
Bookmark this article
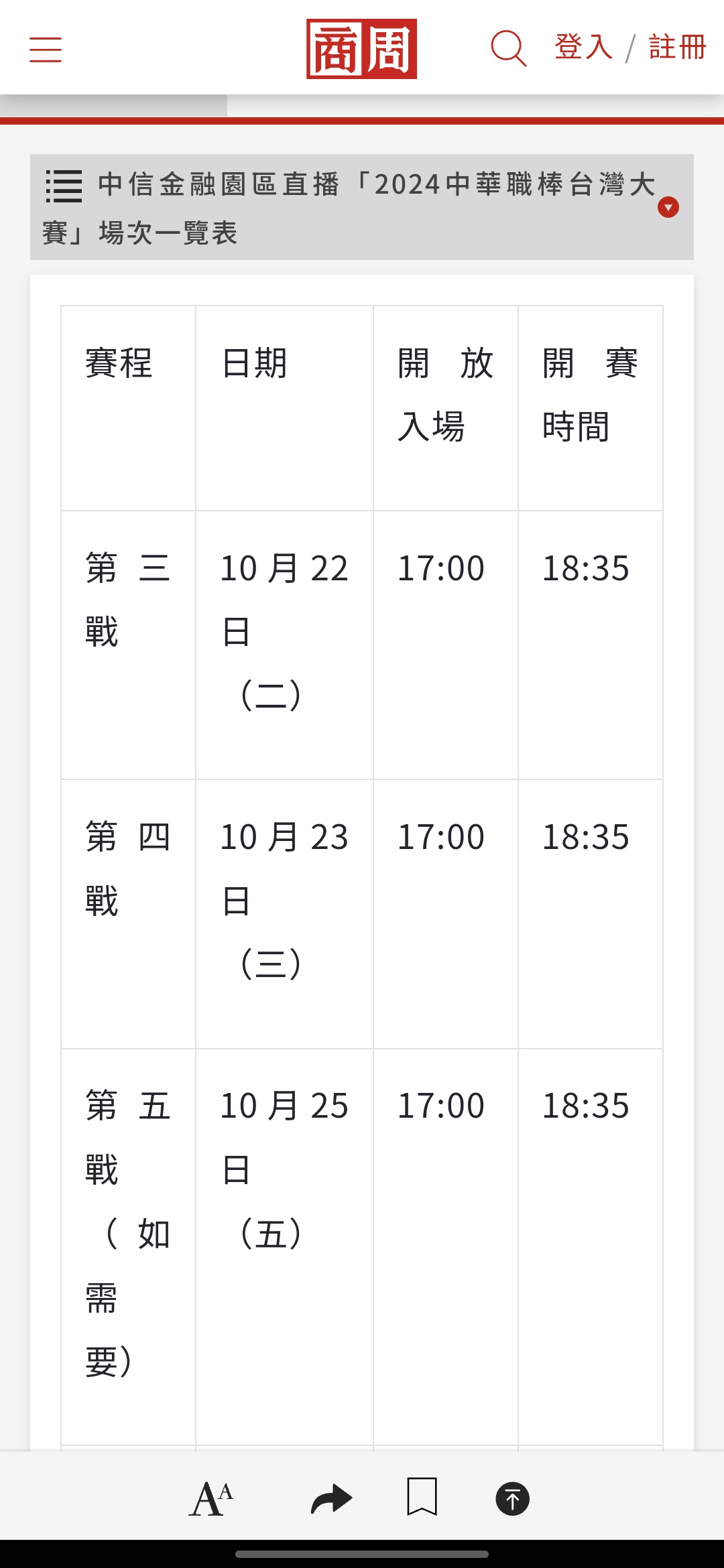tap(422, 1497)
